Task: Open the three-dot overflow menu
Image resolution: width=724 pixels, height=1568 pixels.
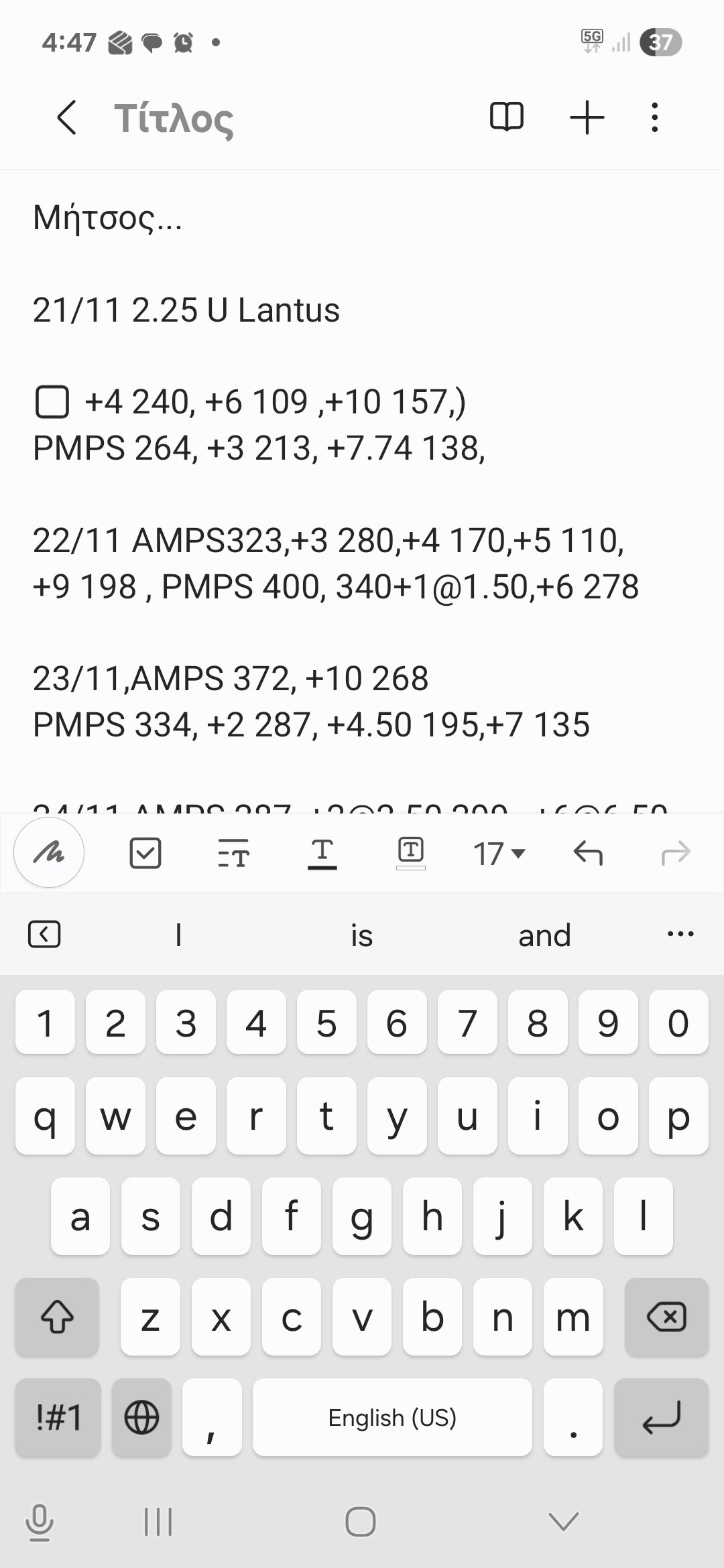Action: (x=655, y=118)
